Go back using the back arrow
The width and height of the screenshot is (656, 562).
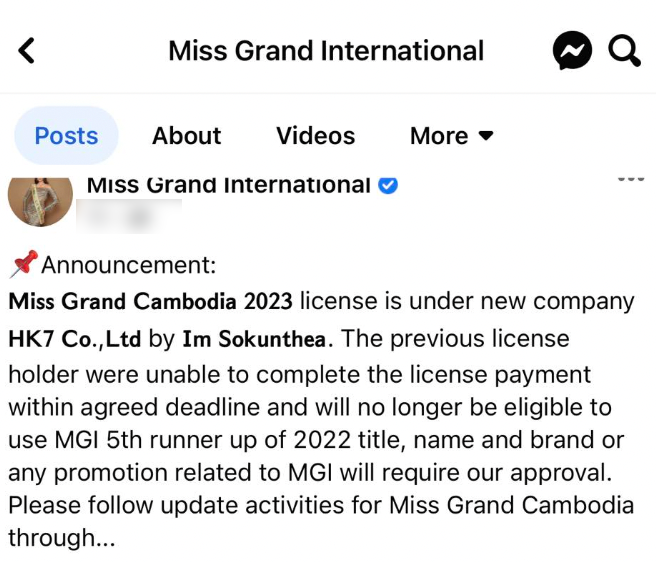[27, 51]
